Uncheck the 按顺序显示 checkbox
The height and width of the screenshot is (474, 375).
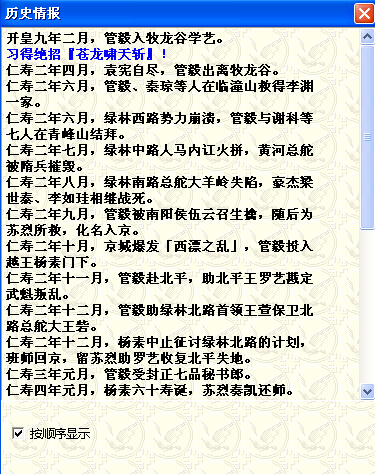pos(18,433)
